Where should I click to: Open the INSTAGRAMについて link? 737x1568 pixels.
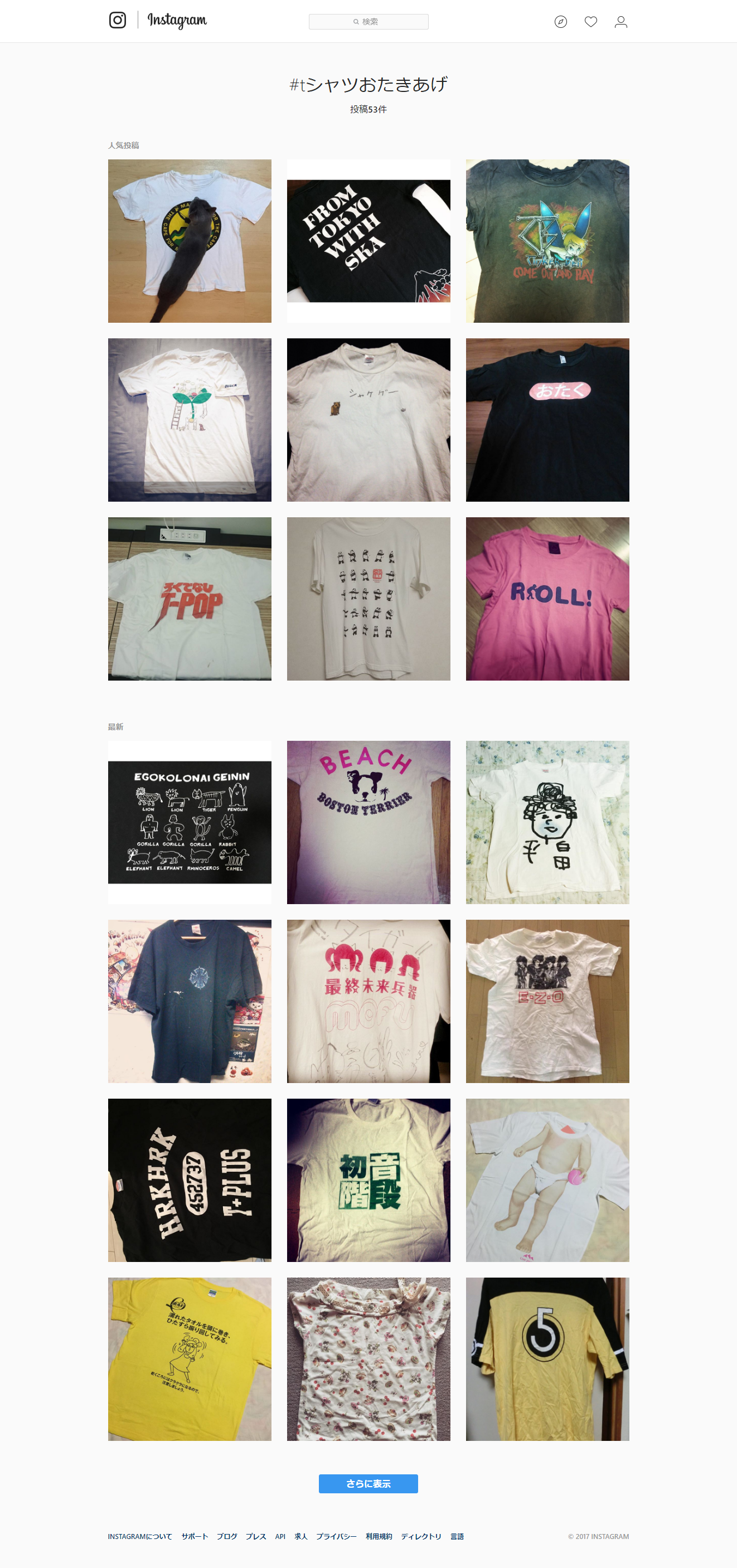(140, 1536)
